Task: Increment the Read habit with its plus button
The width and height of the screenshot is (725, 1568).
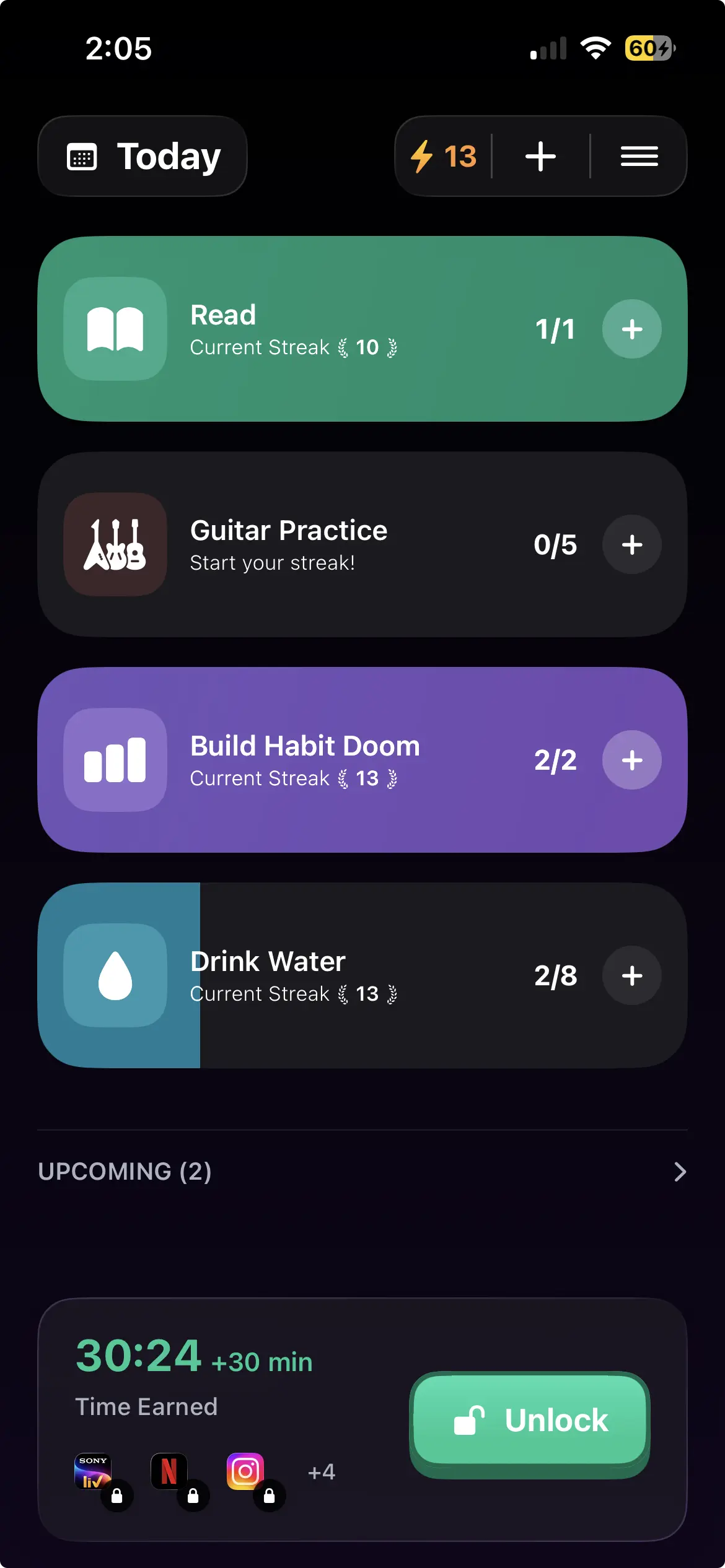Action: [631, 329]
